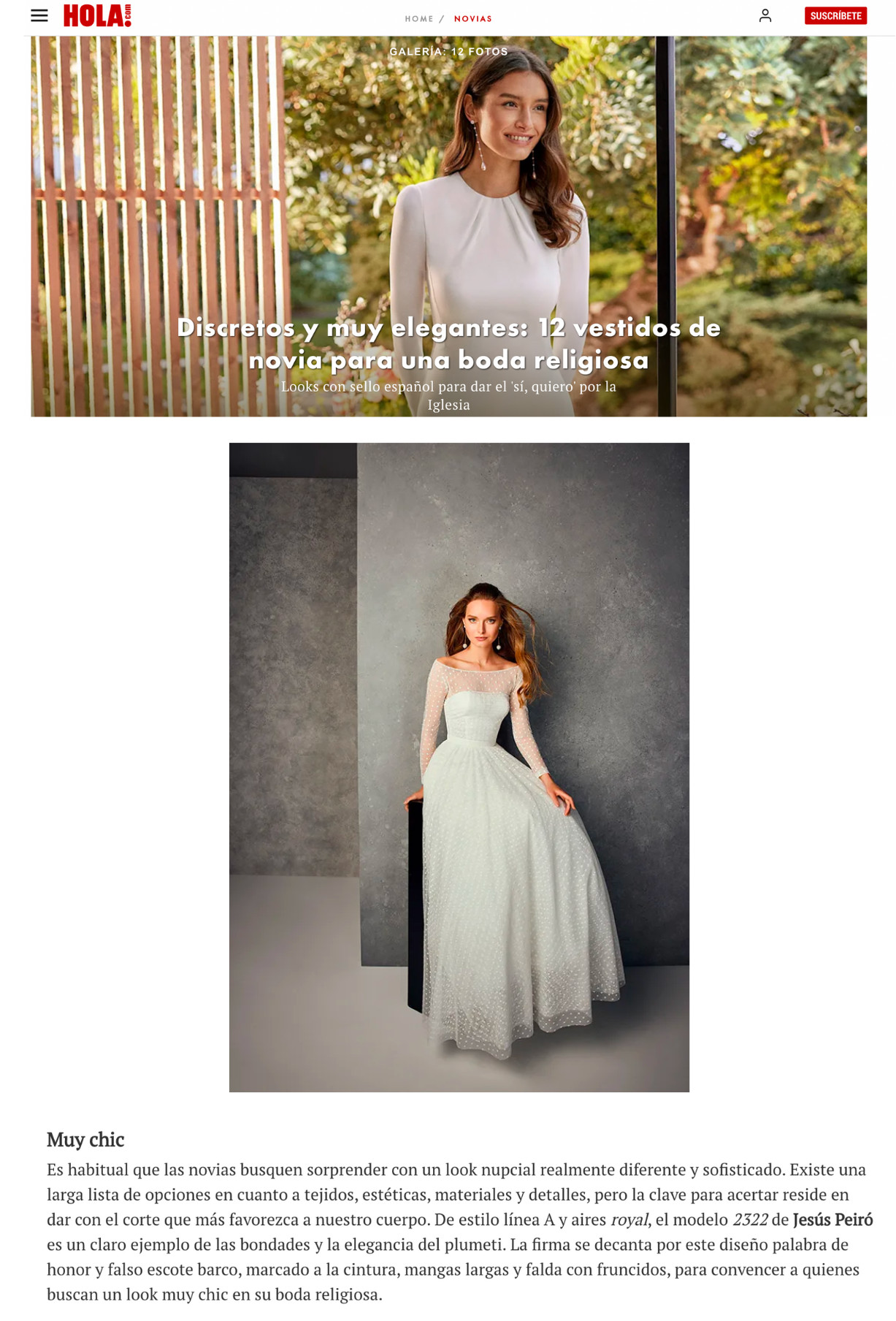The image size is (896, 1321).
Task: Open the Novias breadcrumb link
Action: 473,19
